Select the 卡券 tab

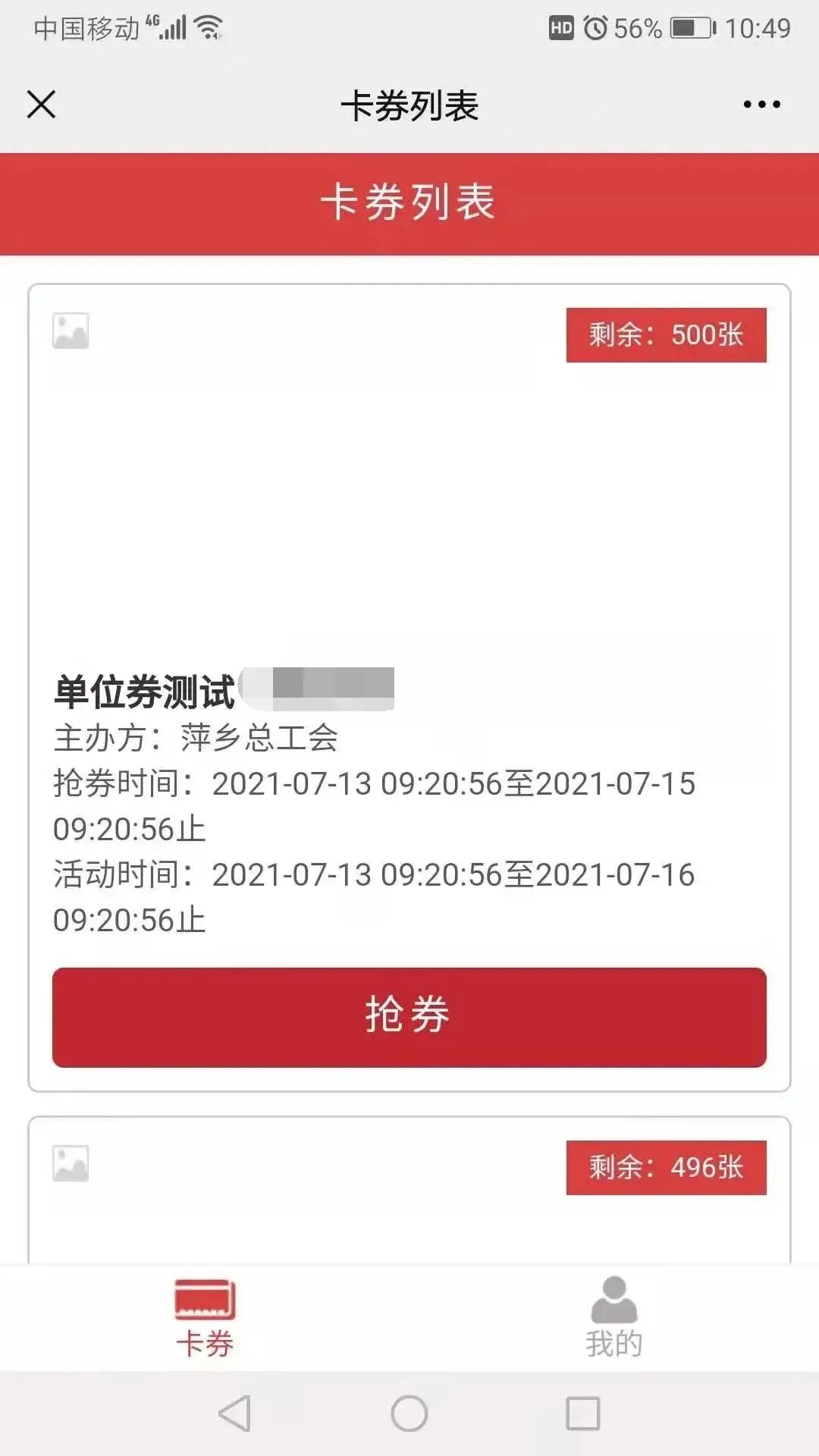point(205,1317)
